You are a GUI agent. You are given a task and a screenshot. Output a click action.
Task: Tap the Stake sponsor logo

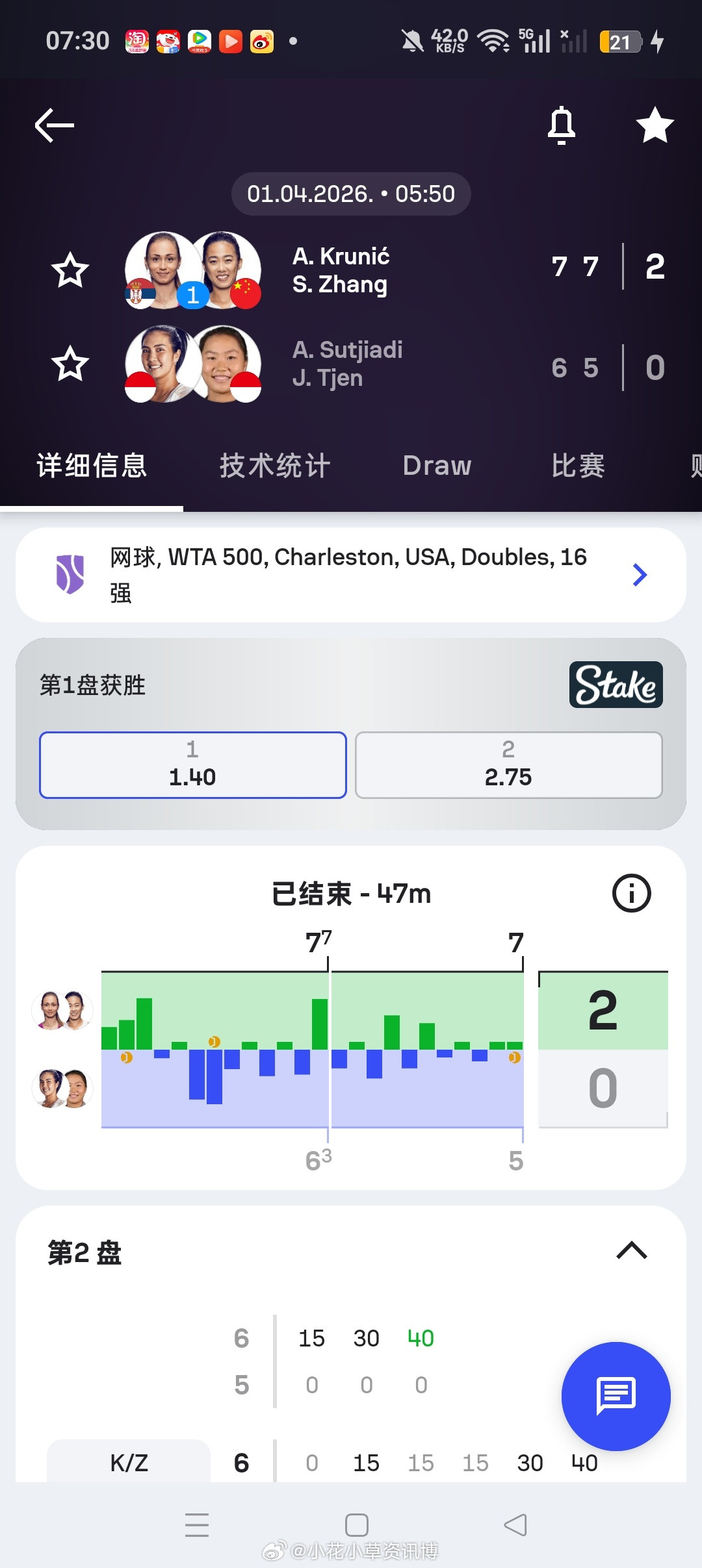click(x=615, y=686)
